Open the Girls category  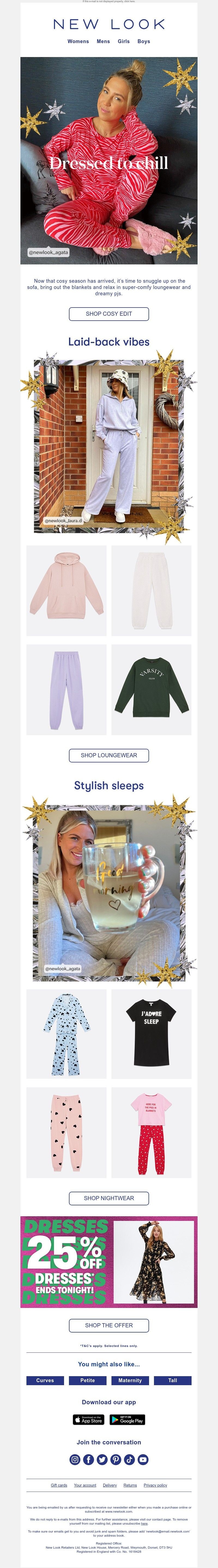point(124,41)
